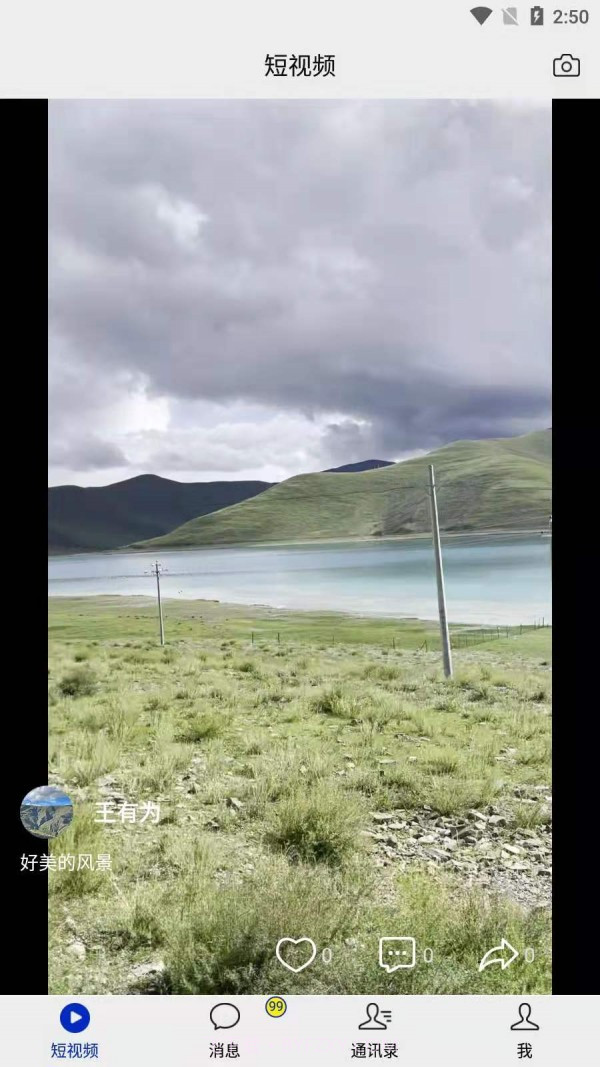The height and width of the screenshot is (1067, 600).
Task: Share this short video
Action: [x=498, y=956]
